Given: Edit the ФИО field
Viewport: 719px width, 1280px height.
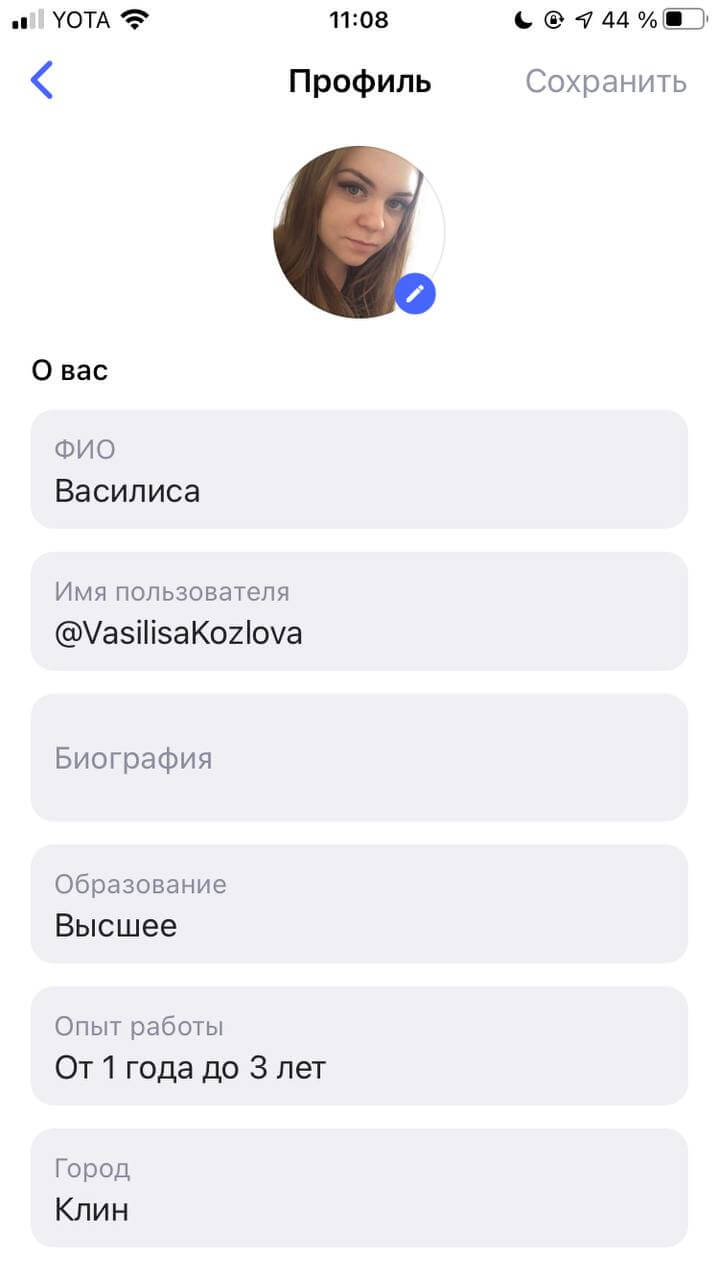Looking at the screenshot, I should point(359,469).
